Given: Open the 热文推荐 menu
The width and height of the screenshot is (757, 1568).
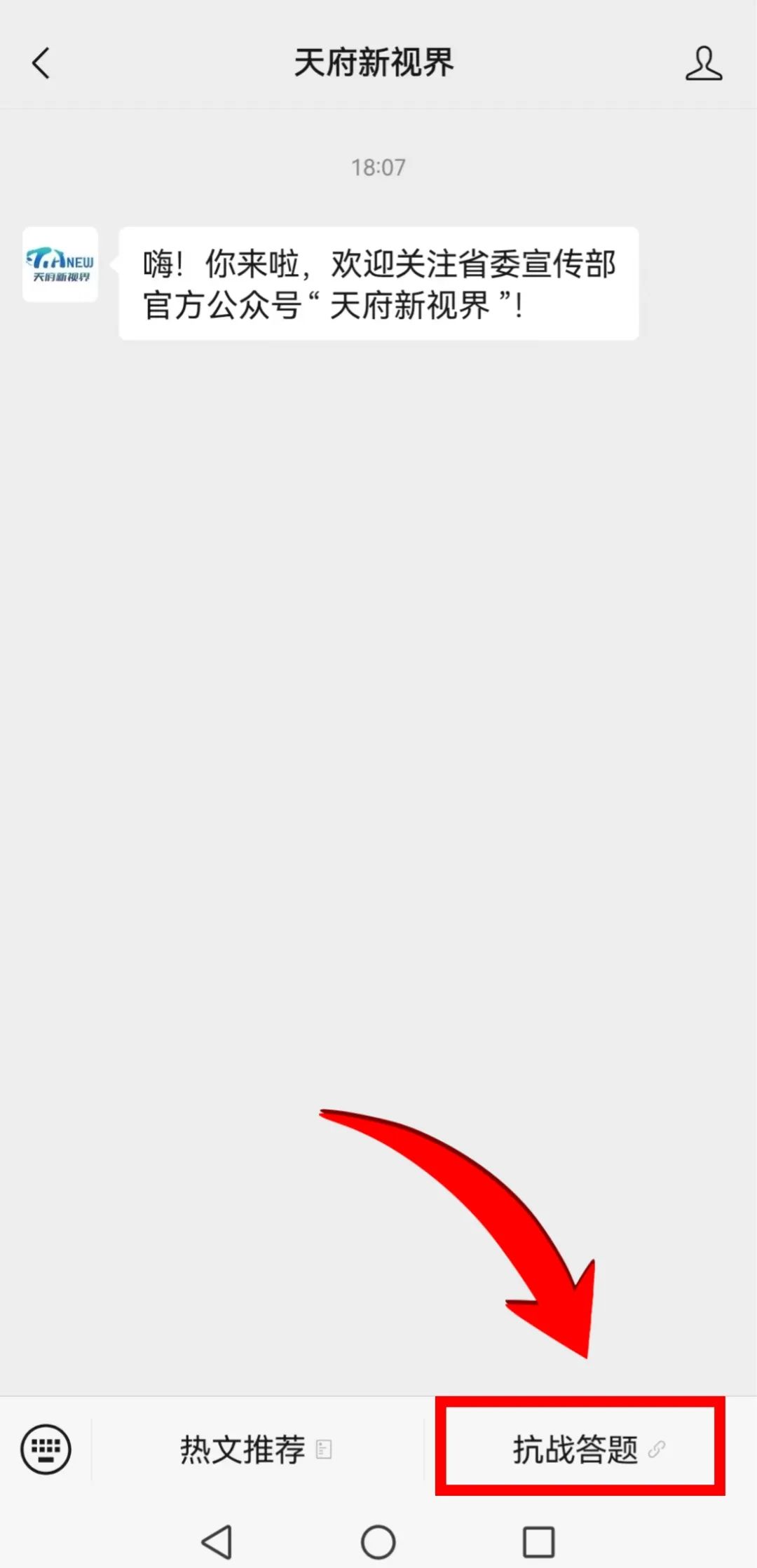Looking at the screenshot, I should (256, 1449).
